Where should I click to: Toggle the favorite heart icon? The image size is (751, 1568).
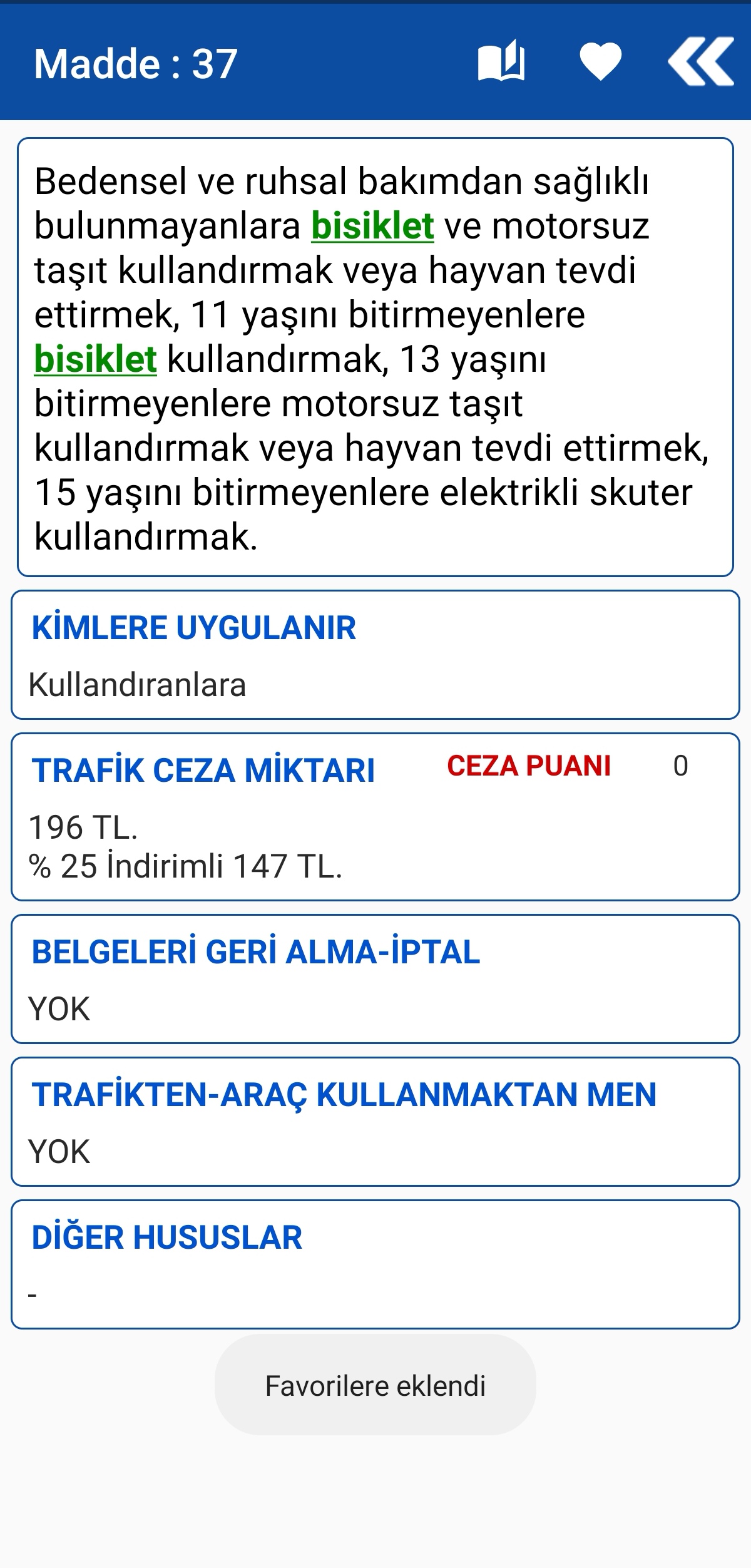(600, 61)
